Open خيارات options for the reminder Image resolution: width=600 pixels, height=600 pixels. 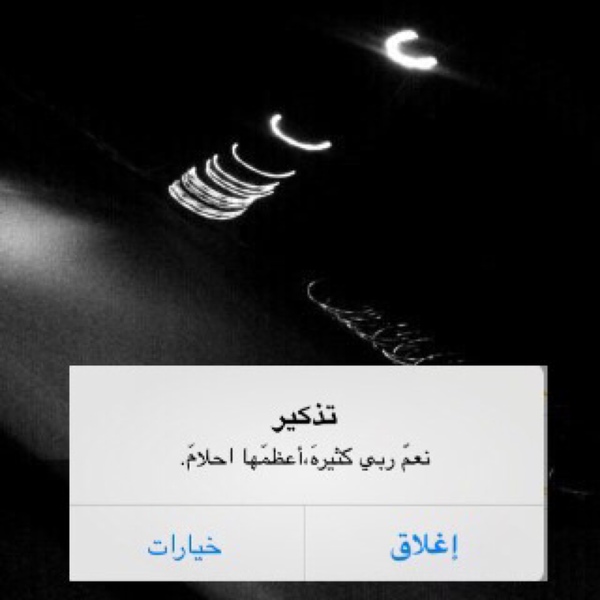(185, 545)
